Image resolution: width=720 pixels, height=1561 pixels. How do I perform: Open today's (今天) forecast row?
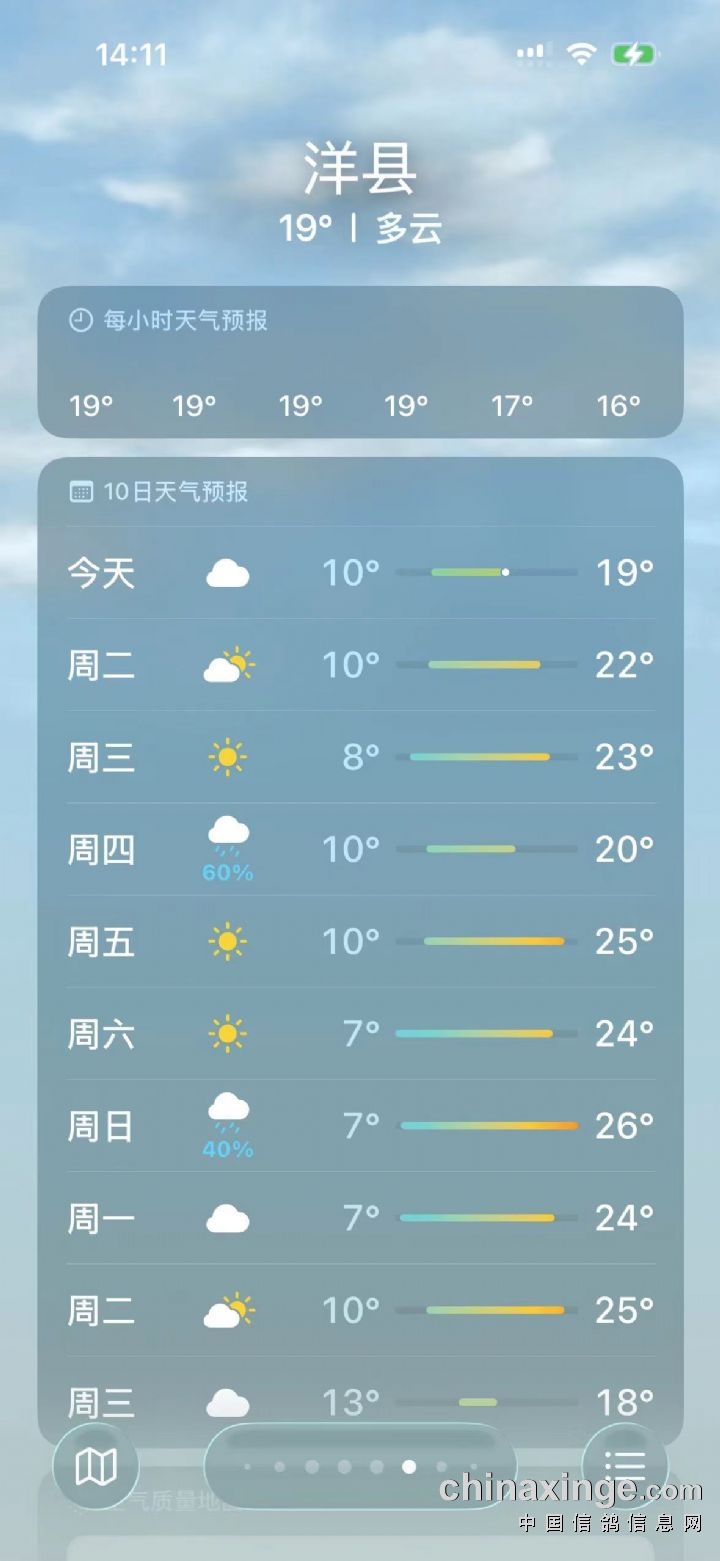coord(360,573)
